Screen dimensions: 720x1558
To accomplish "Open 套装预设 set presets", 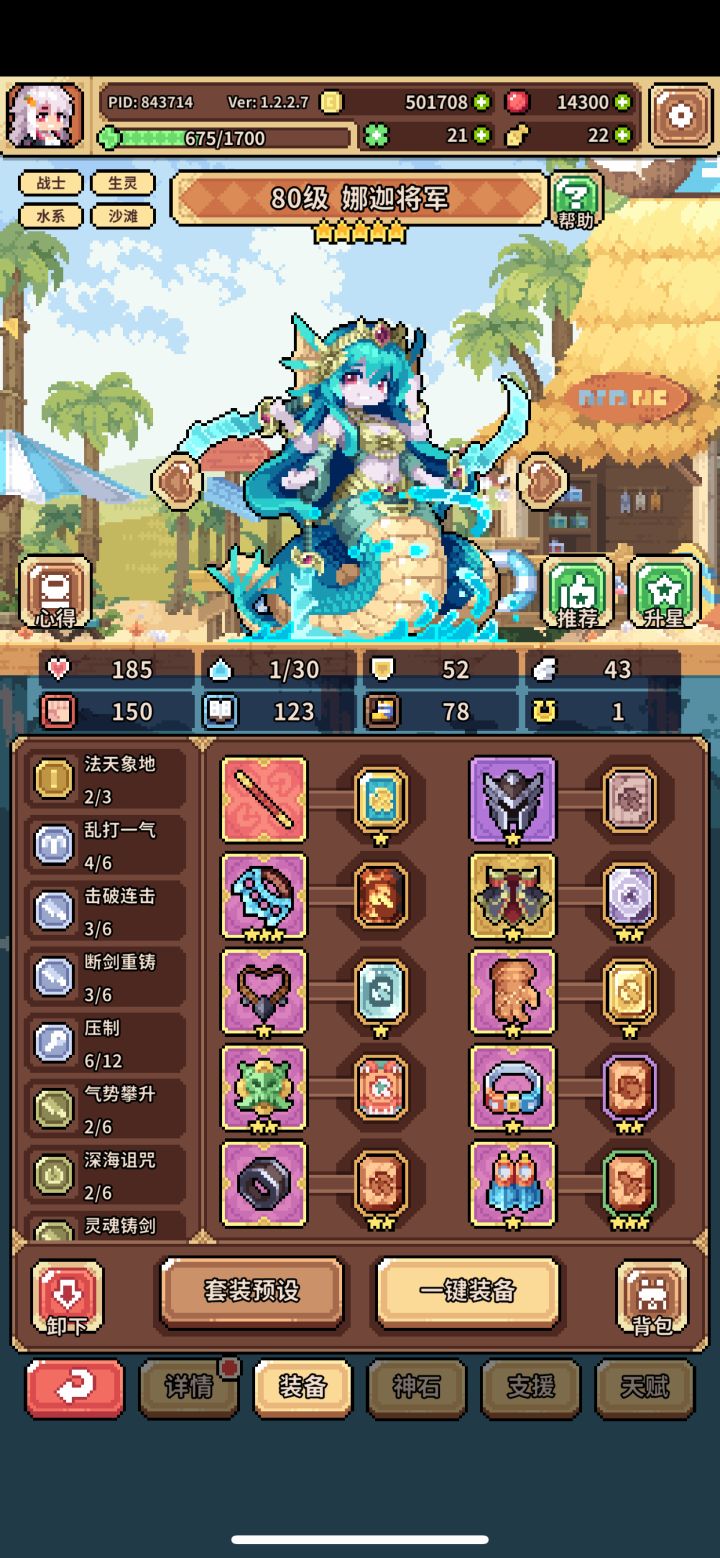I will tap(252, 1291).
